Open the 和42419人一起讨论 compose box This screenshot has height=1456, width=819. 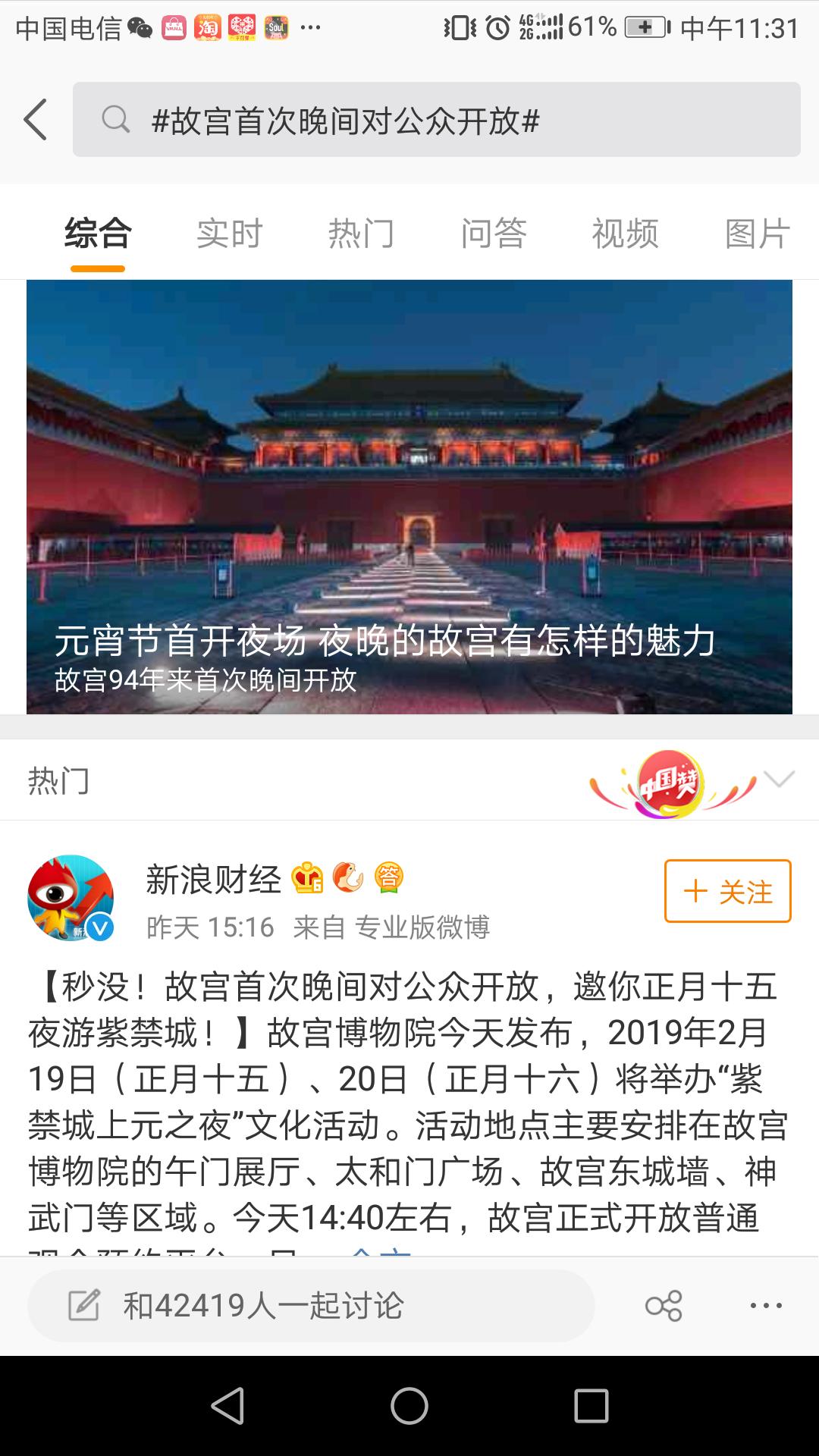[311, 1306]
